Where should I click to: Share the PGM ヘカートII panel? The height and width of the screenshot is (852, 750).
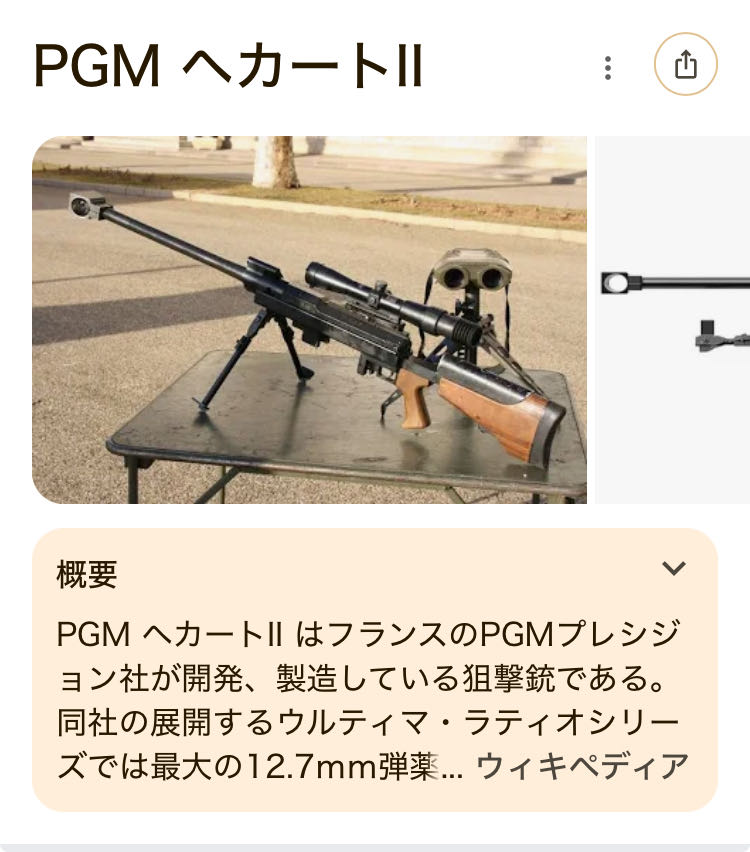pos(685,66)
